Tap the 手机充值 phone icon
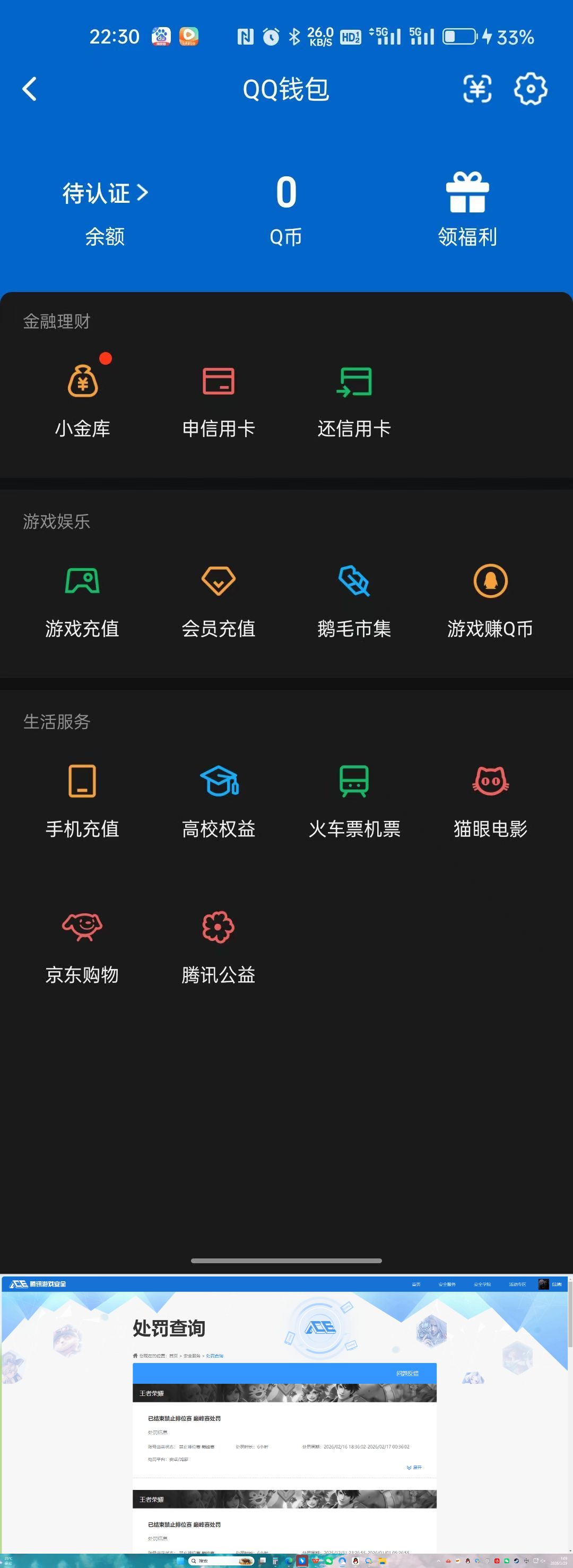 (x=82, y=782)
